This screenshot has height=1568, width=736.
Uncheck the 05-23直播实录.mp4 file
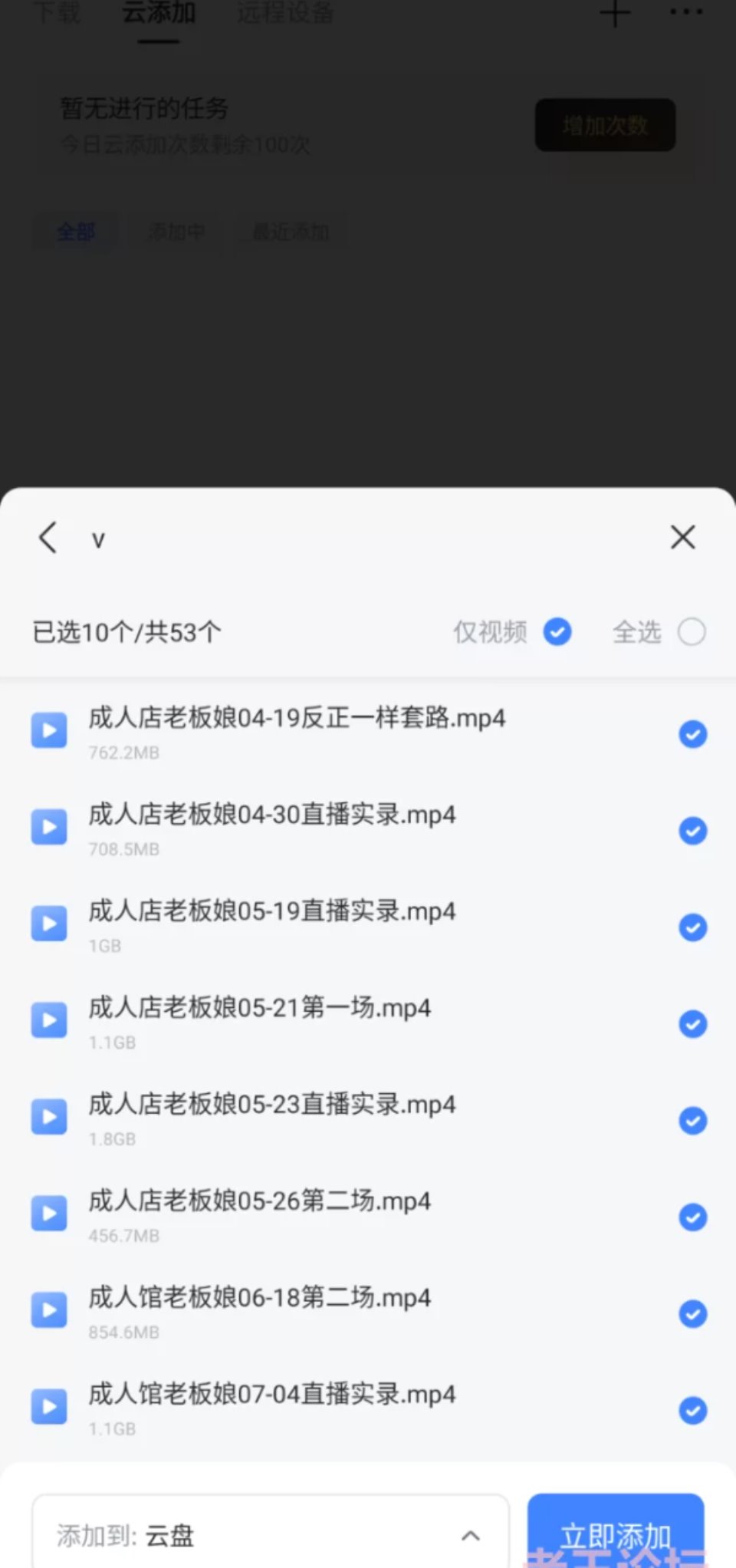[x=692, y=1121]
